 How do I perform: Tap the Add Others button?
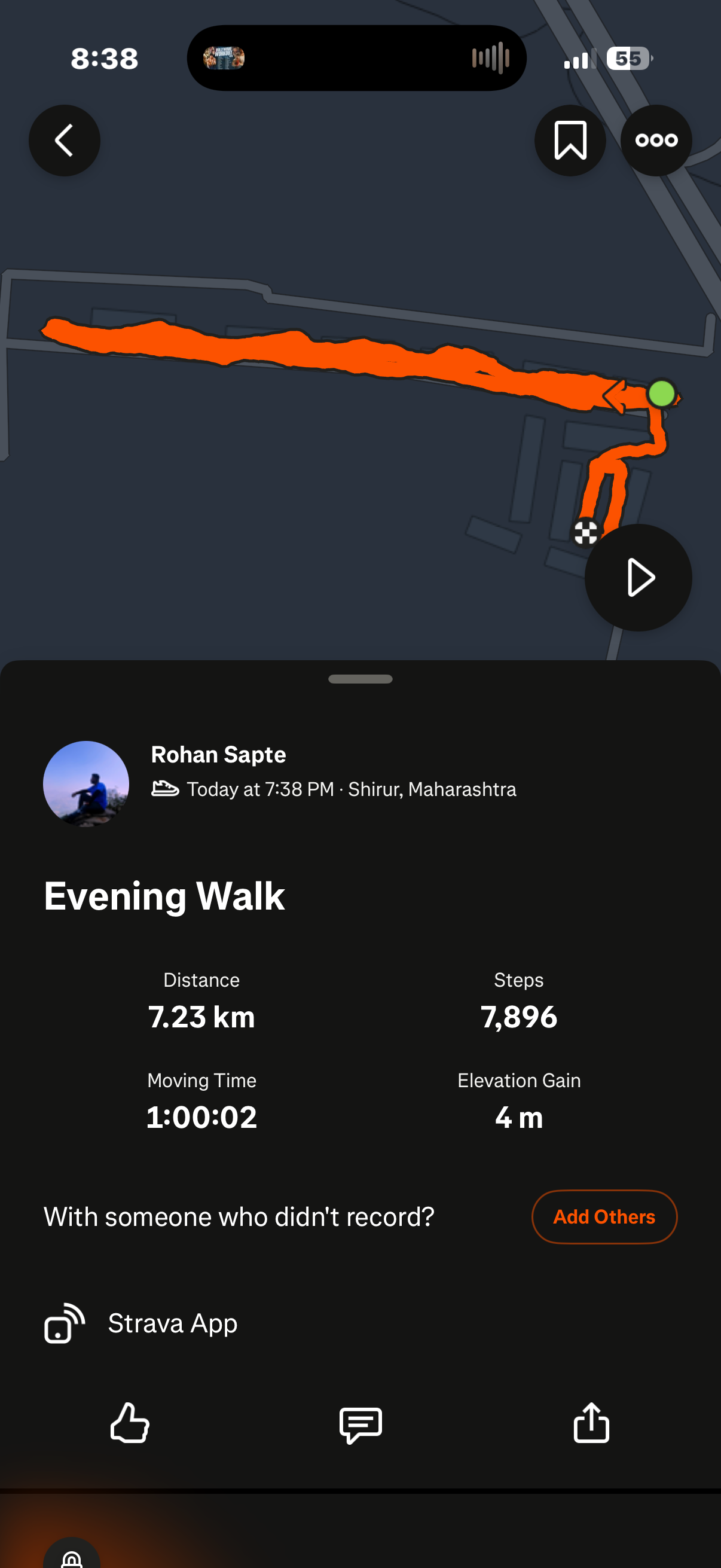click(x=604, y=1216)
